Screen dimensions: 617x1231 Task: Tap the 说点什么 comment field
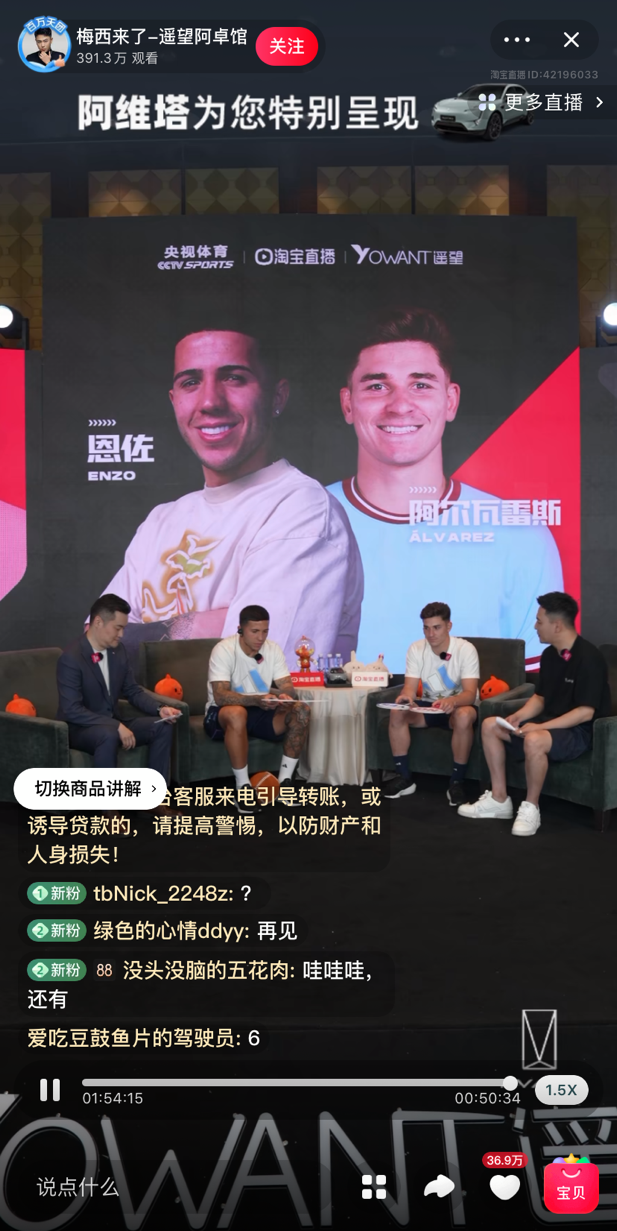pyautogui.click(x=78, y=1187)
